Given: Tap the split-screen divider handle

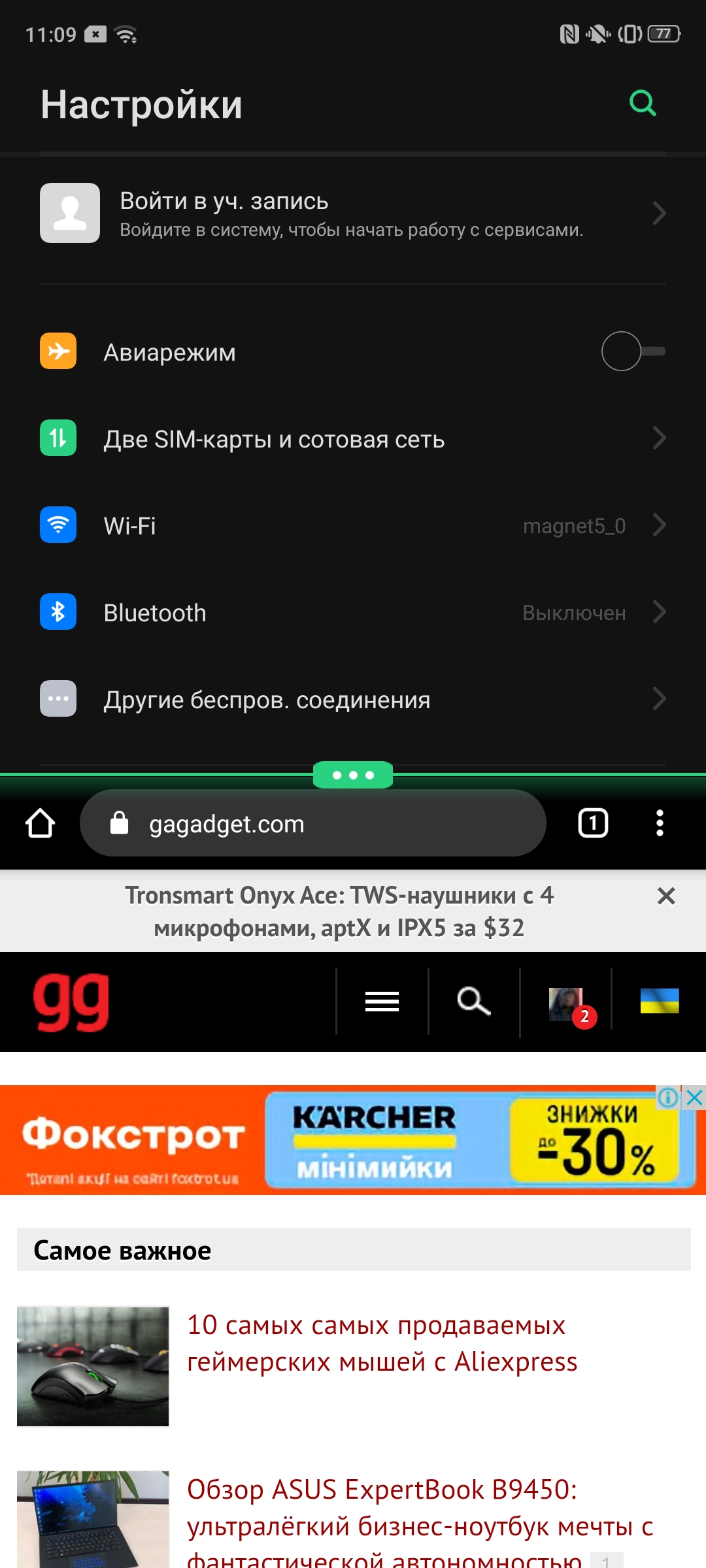Looking at the screenshot, I should click(353, 776).
